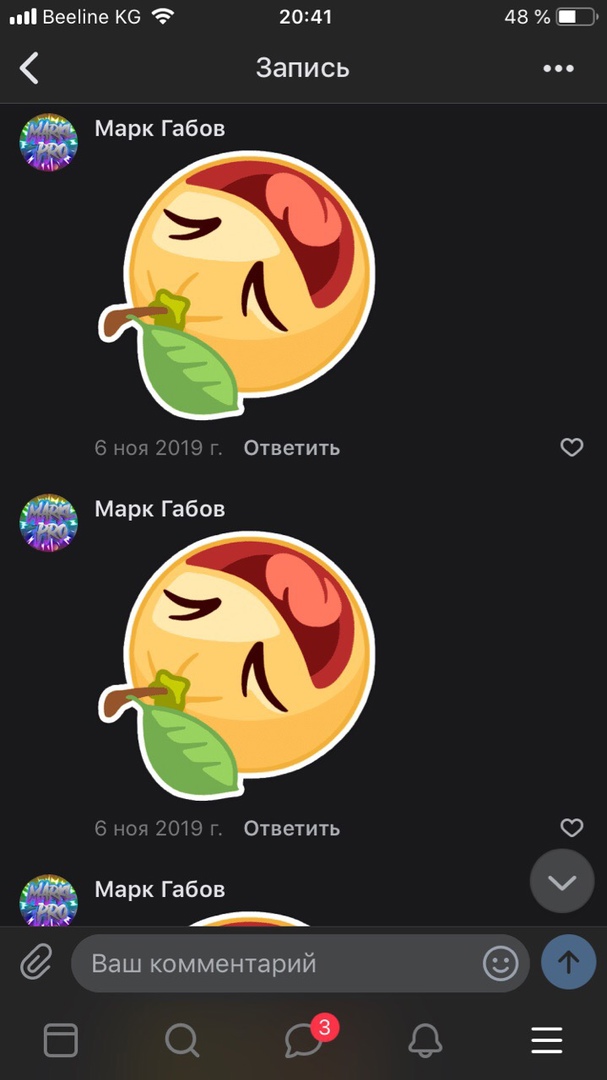Send the comment with the arrow button
Screen dimensions: 607x1080
pyautogui.click(x=568, y=962)
